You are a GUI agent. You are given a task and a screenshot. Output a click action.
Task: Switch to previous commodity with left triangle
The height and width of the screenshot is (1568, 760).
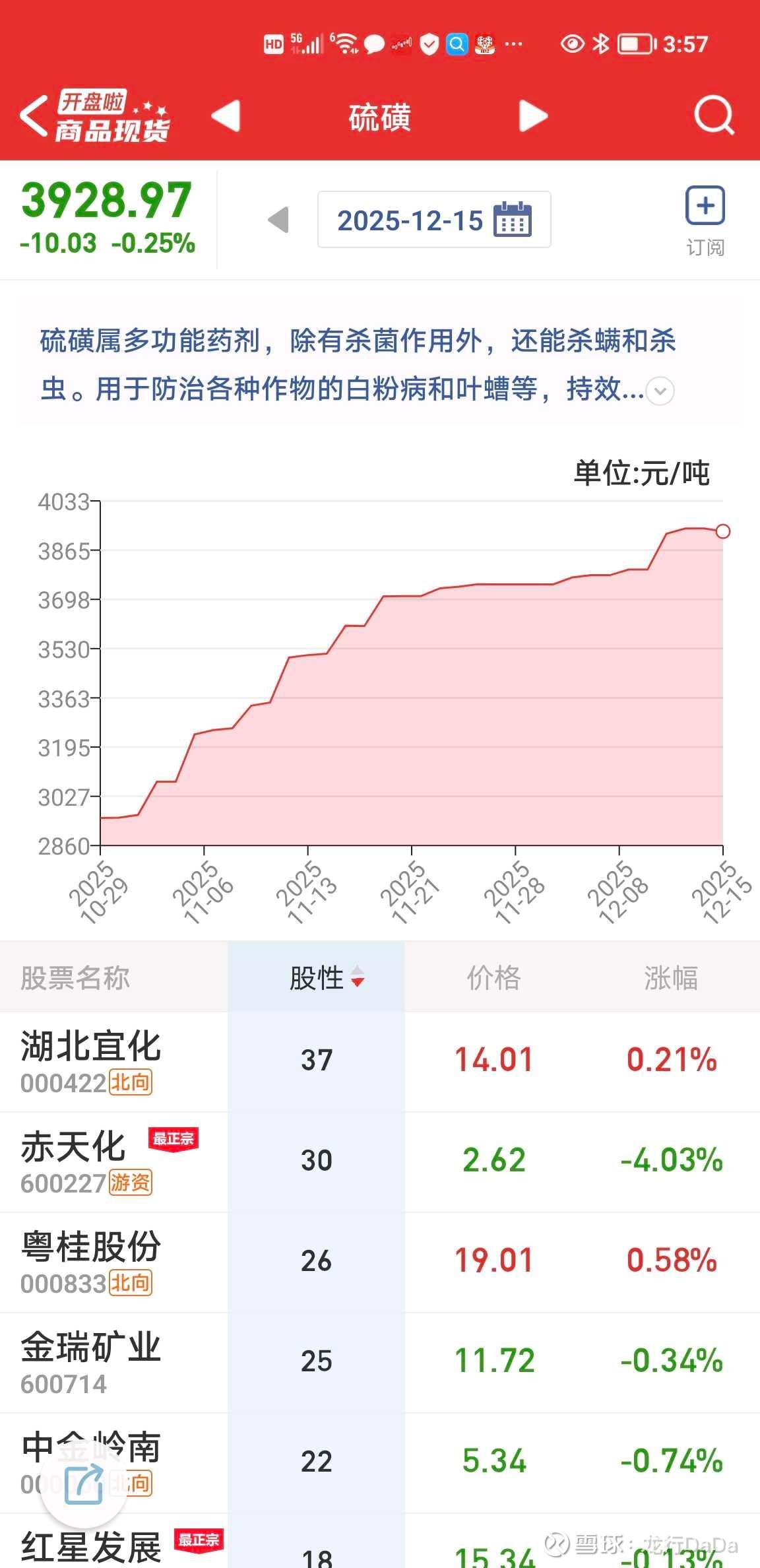(226, 116)
